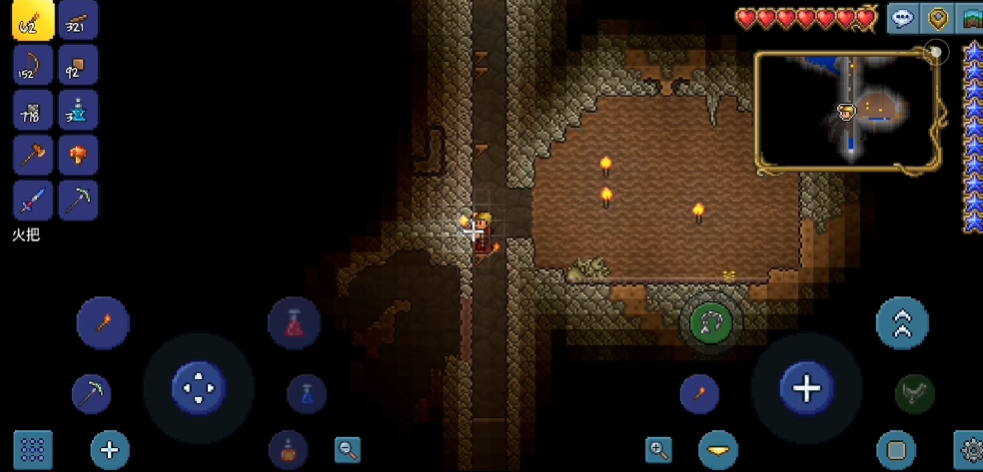Image resolution: width=983 pixels, height=472 pixels.
Task: Select the mushroom hotbar slot
Action: [x=78, y=155]
